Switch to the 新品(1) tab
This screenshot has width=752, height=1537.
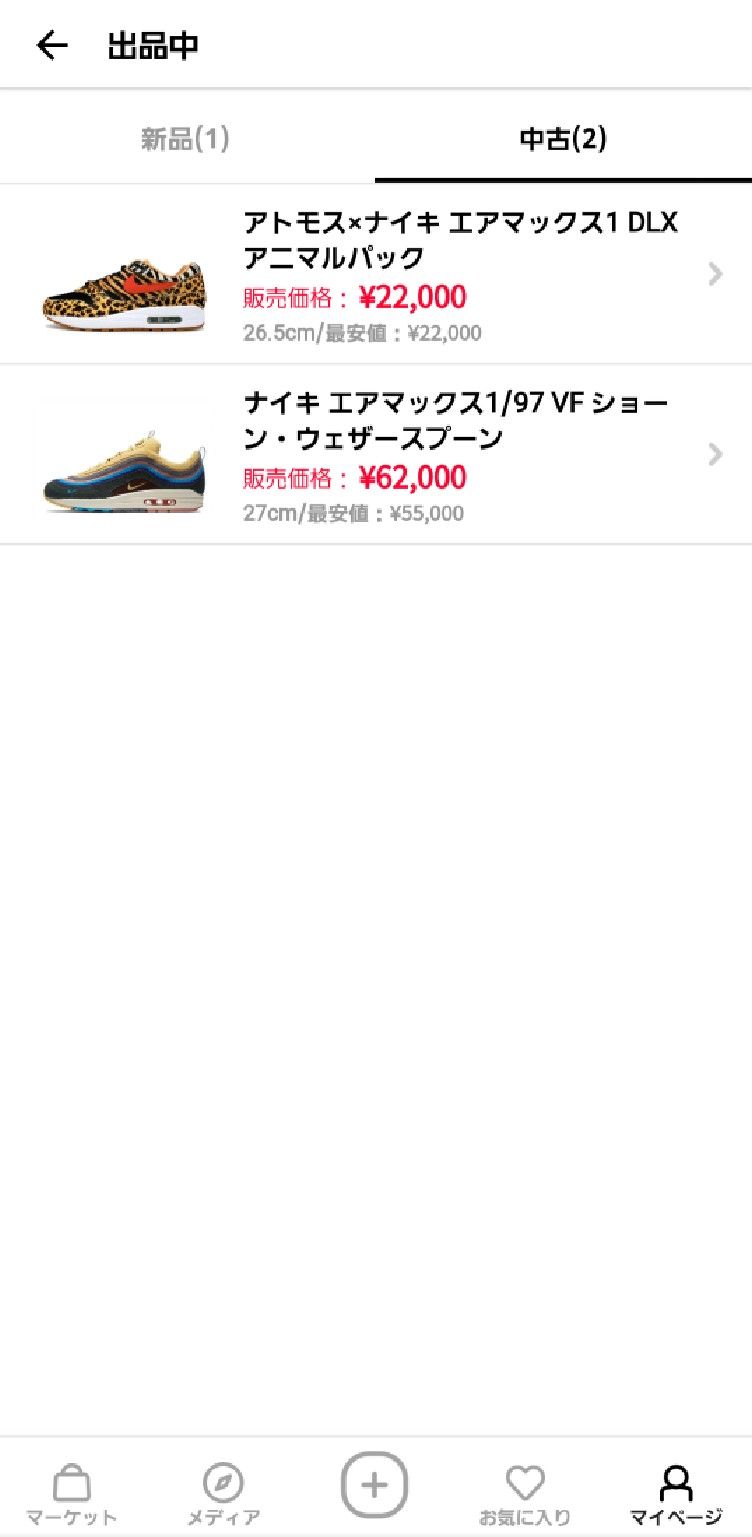[186, 140]
